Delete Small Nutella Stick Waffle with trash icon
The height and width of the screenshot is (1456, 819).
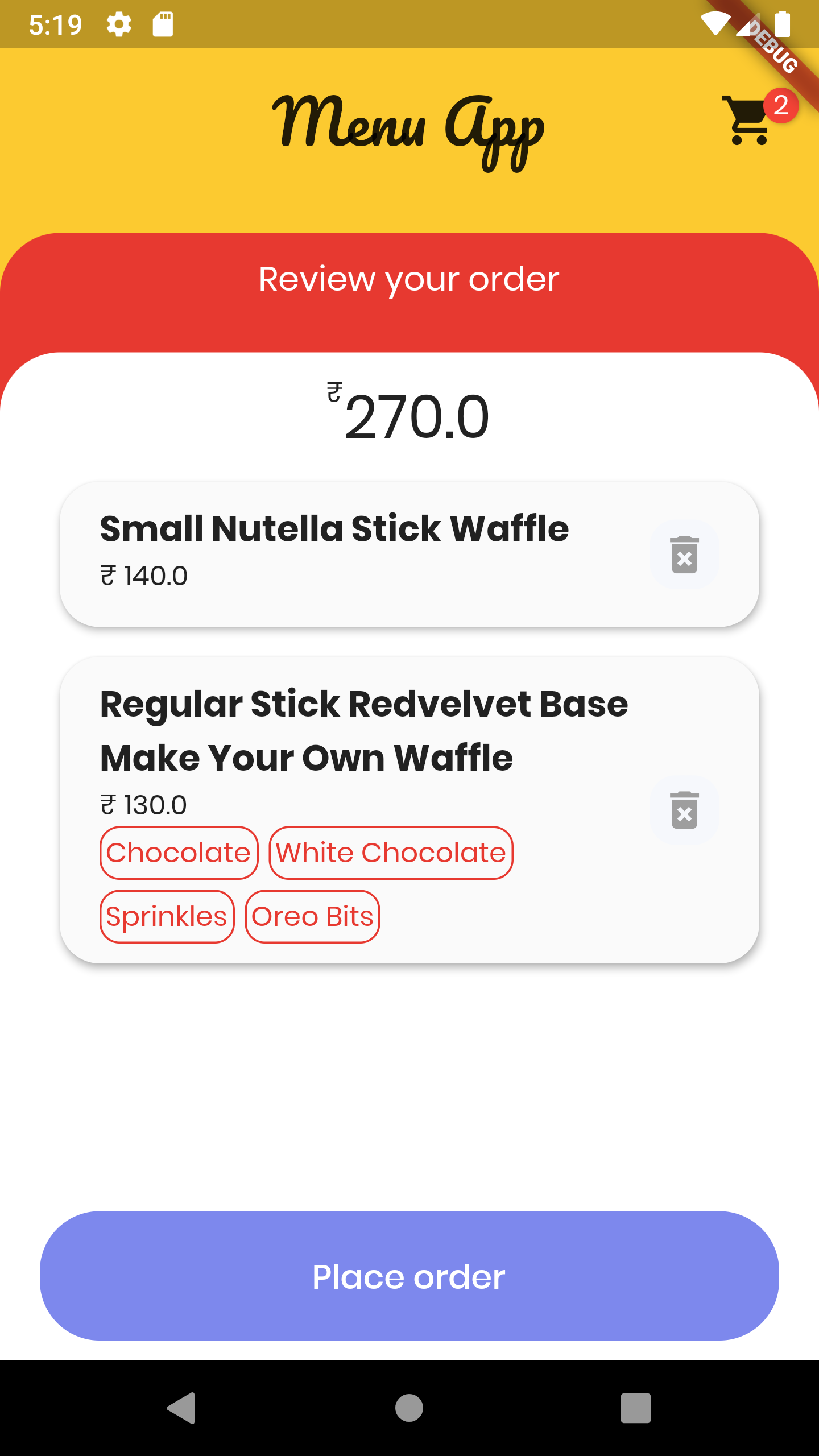coord(684,555)
